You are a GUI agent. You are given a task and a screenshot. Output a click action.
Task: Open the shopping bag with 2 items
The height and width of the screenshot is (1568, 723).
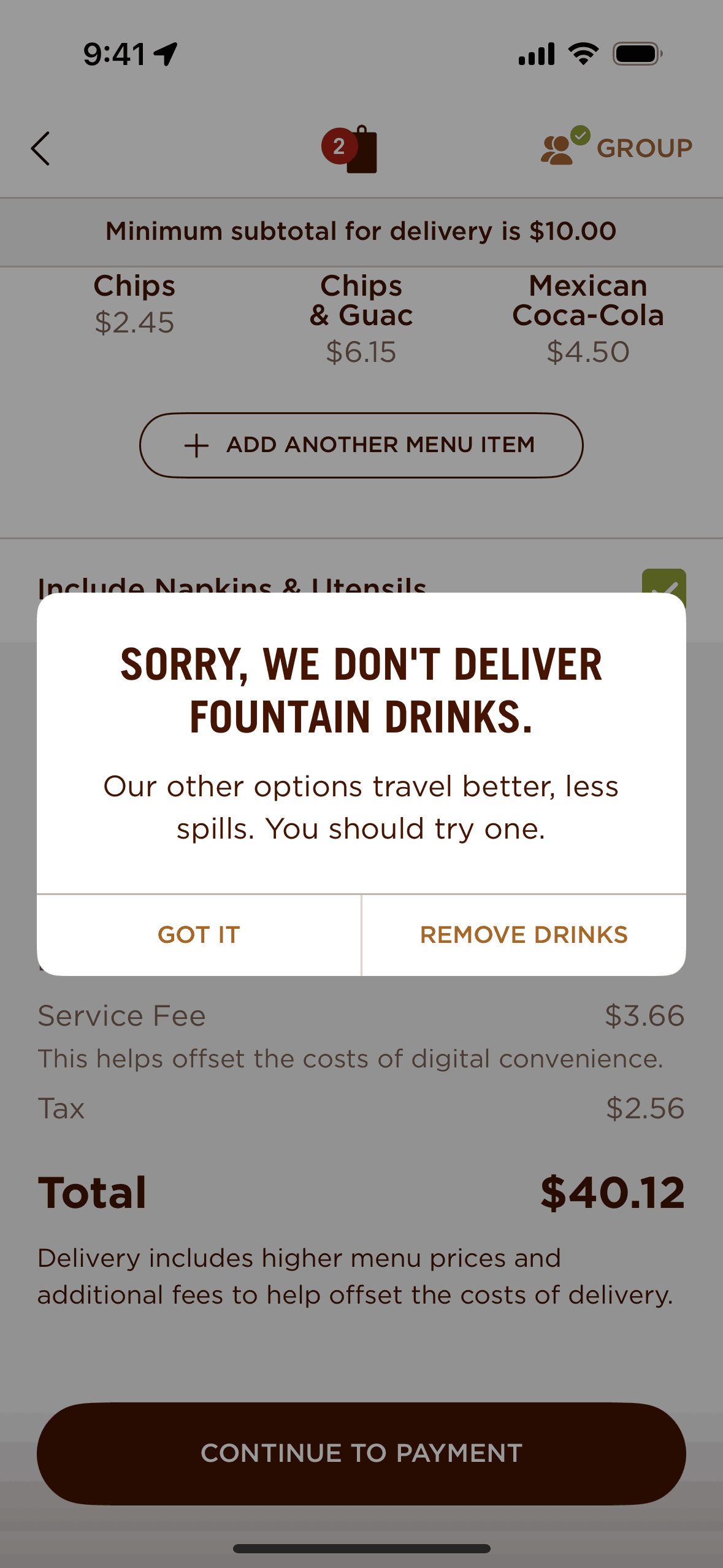[x=351, y=149]
